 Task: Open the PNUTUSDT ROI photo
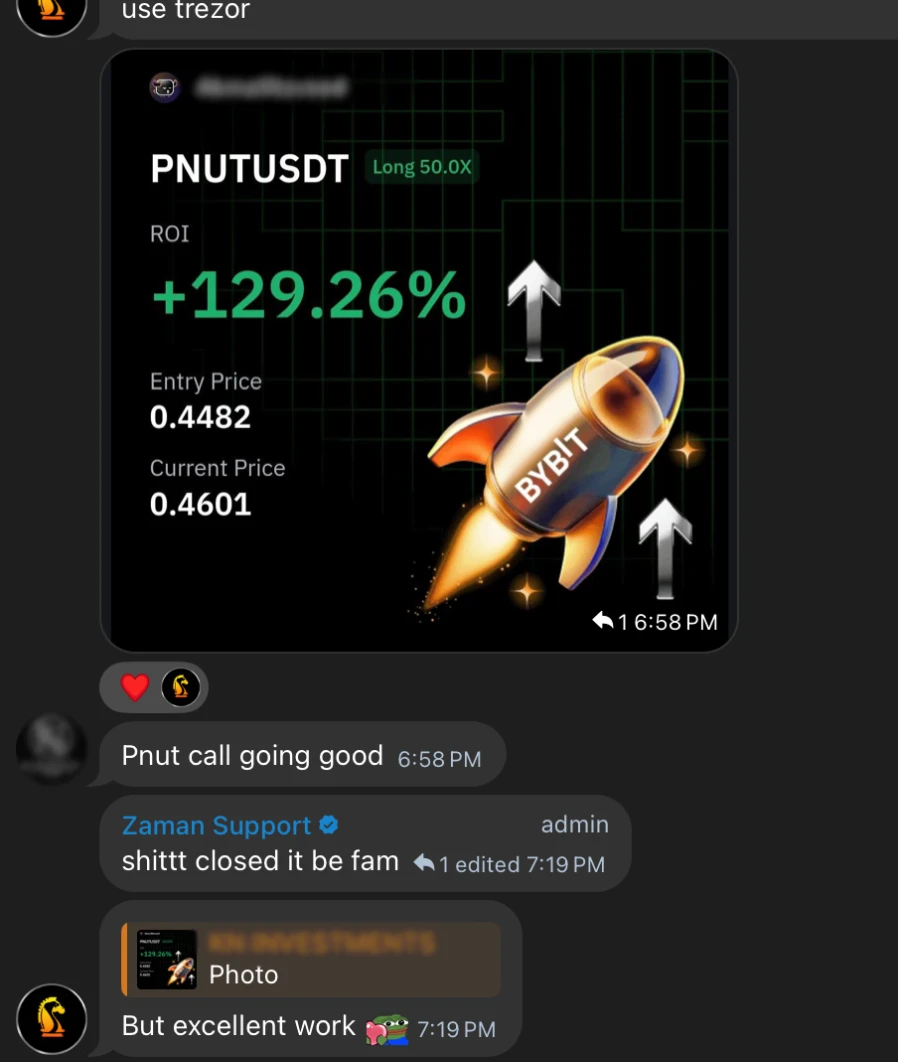[x=418, y=350]
